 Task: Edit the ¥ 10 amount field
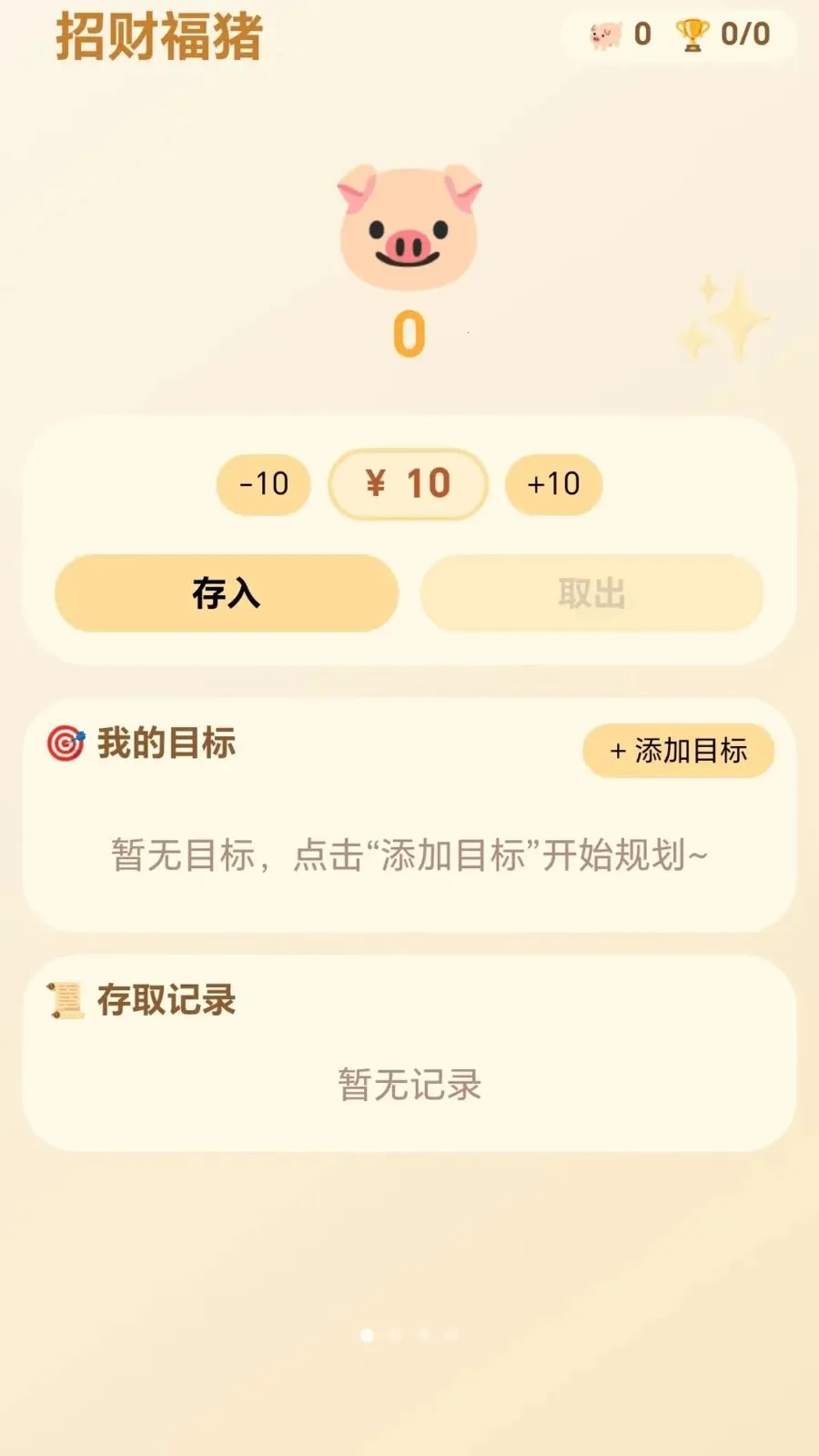[409, 484]
